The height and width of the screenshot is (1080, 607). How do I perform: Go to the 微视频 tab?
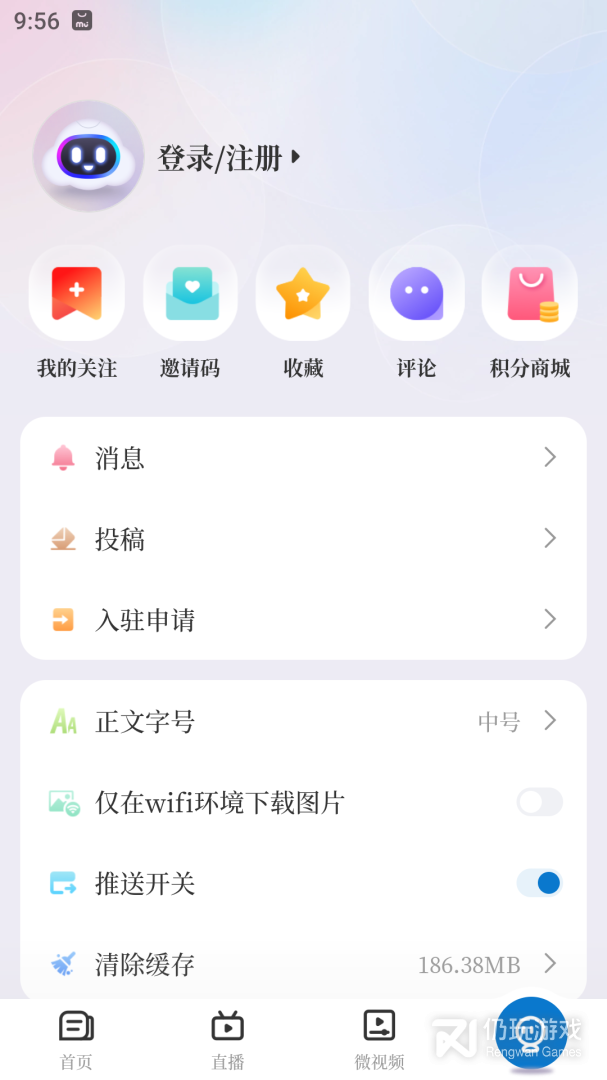[x=379, y=1040]
